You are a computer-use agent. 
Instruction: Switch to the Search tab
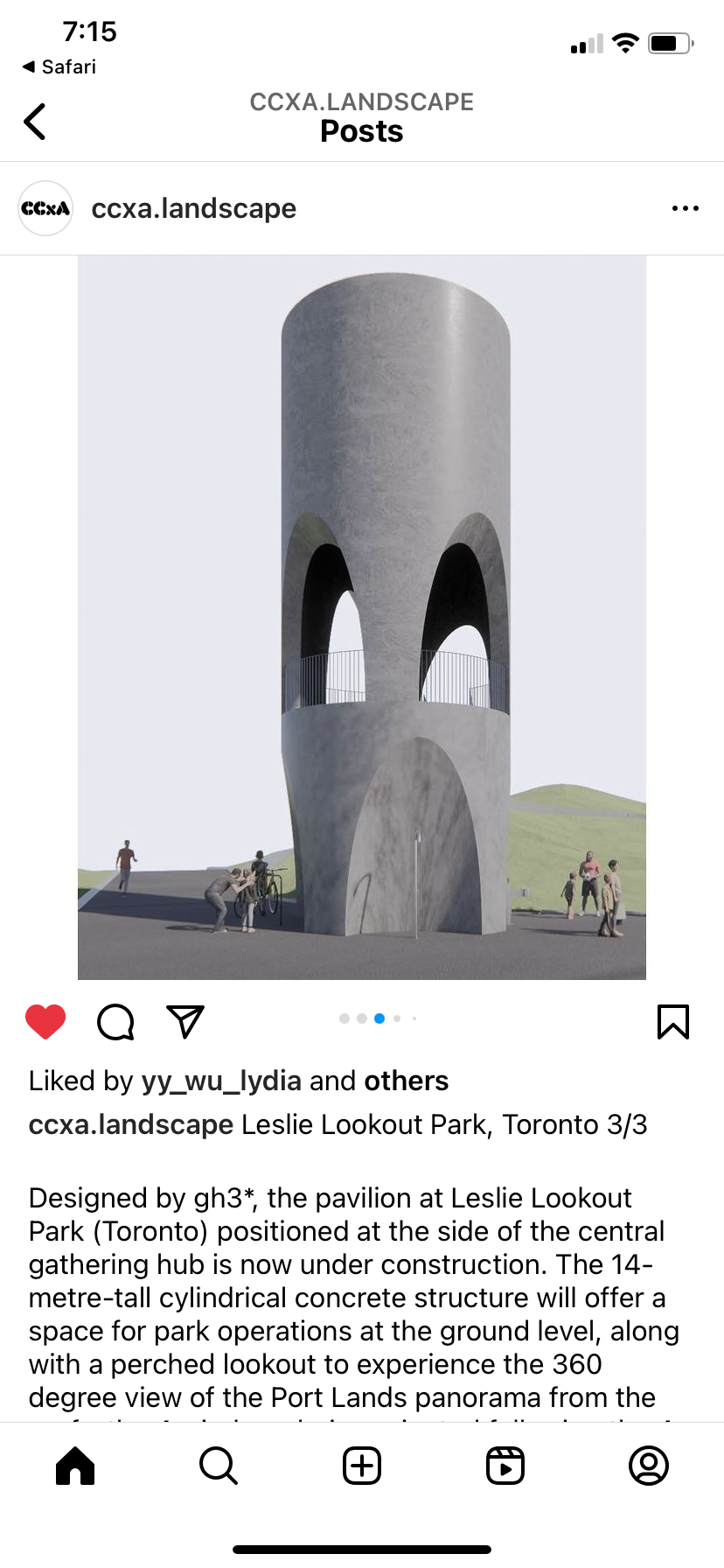219,1466
